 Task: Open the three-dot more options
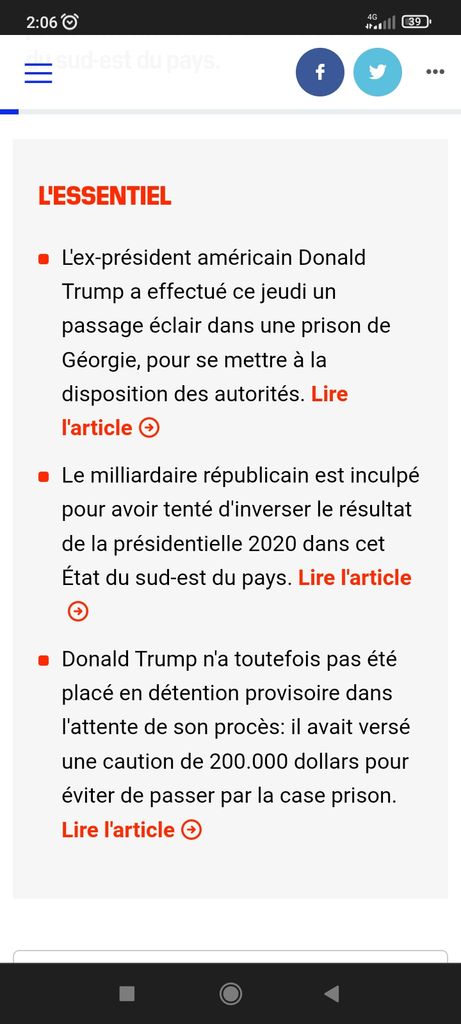[435, 72]
